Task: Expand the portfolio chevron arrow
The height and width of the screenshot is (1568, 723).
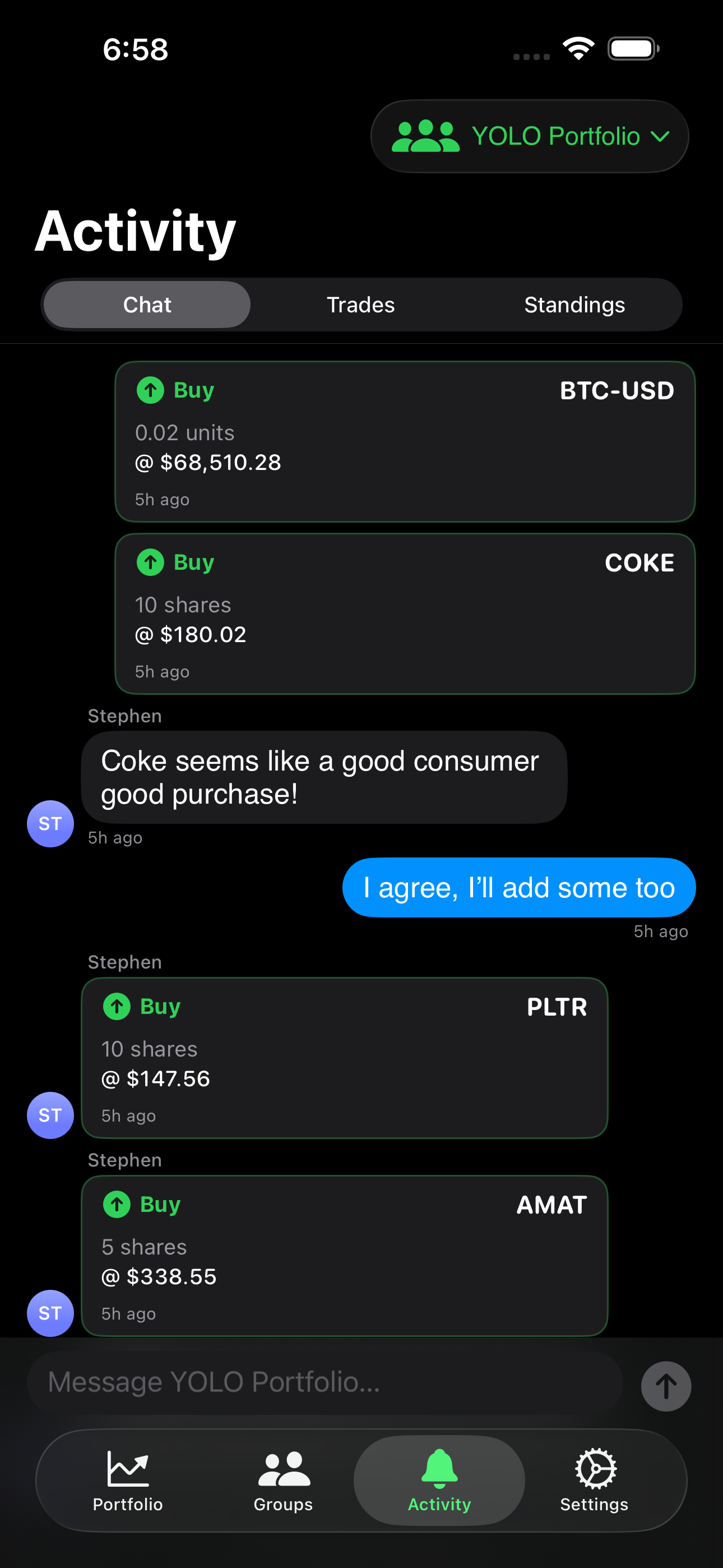Action: 660,137
